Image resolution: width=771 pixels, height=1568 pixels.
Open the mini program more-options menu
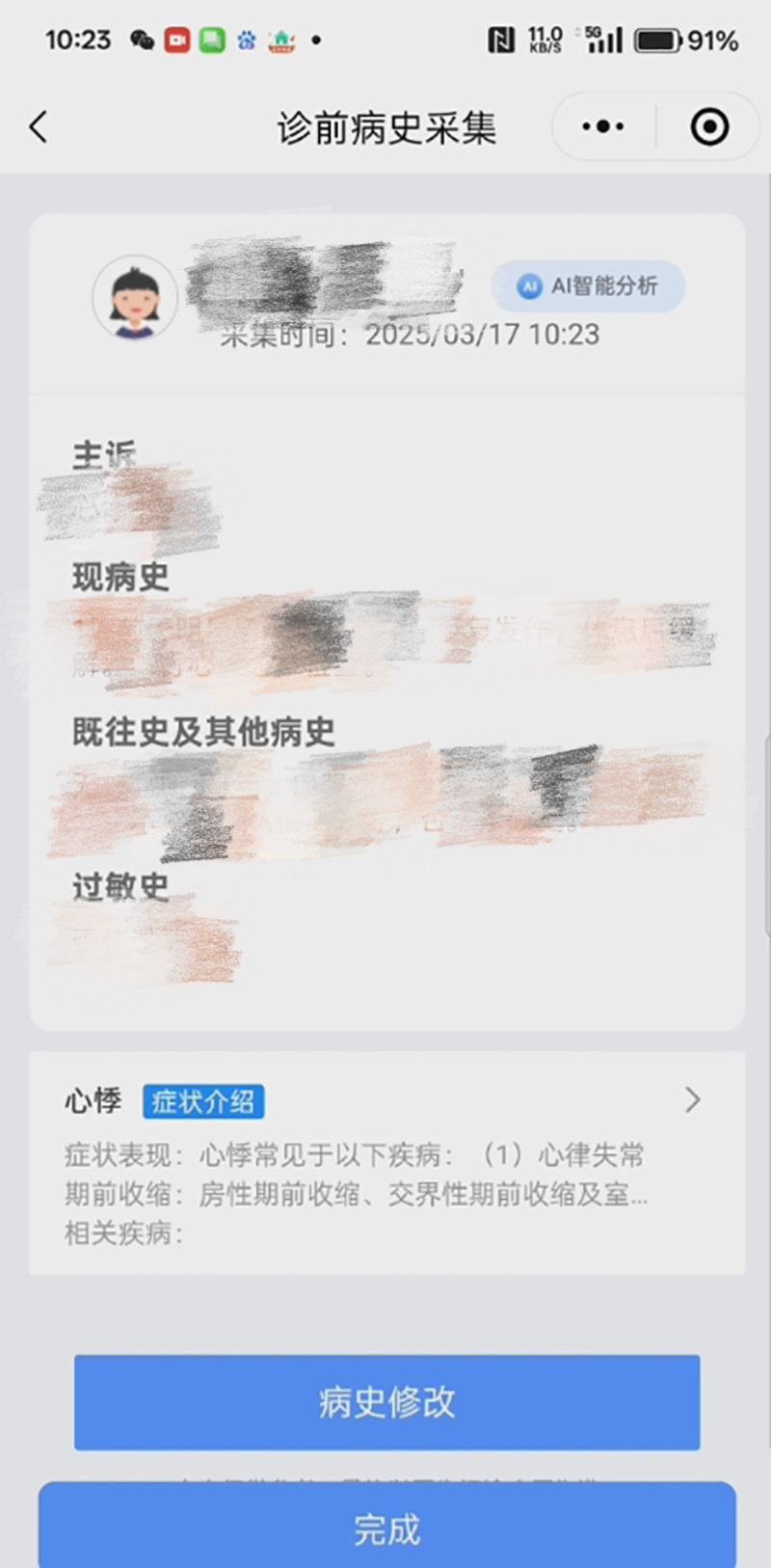(x=603, y=126)
